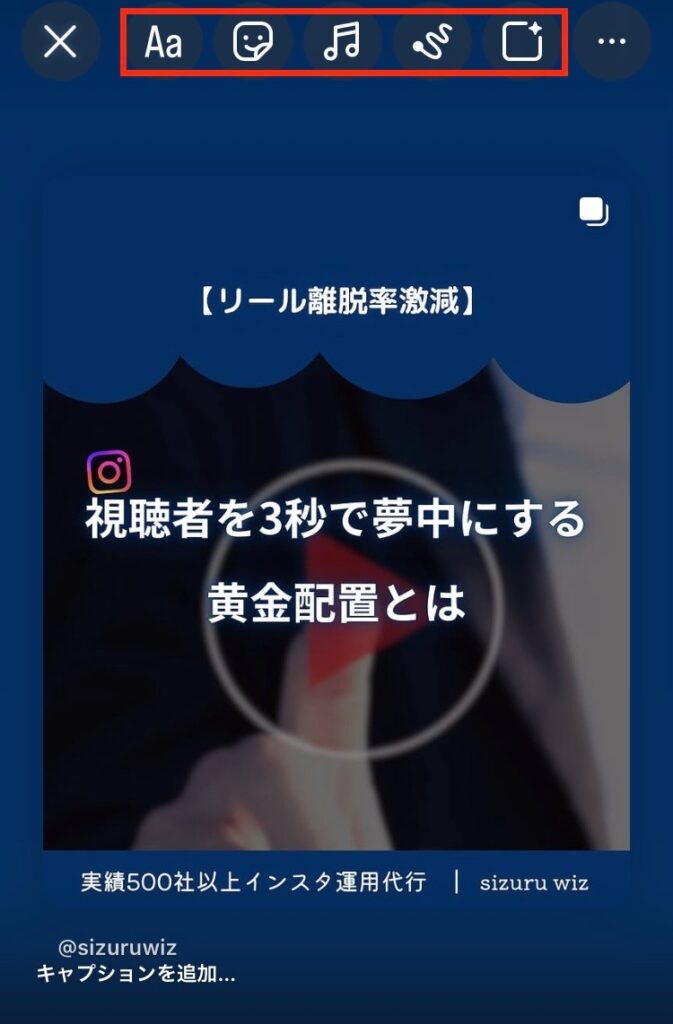Open the effects sparkle tool
This screenshot has height=1024, width=673.
click(522, 42)
